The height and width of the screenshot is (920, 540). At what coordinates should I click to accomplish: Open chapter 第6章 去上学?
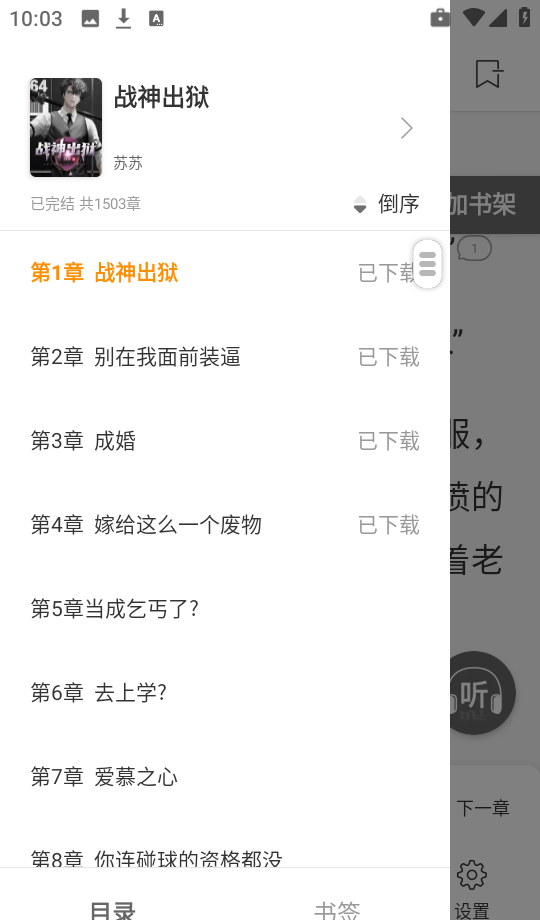pos(225,692)
